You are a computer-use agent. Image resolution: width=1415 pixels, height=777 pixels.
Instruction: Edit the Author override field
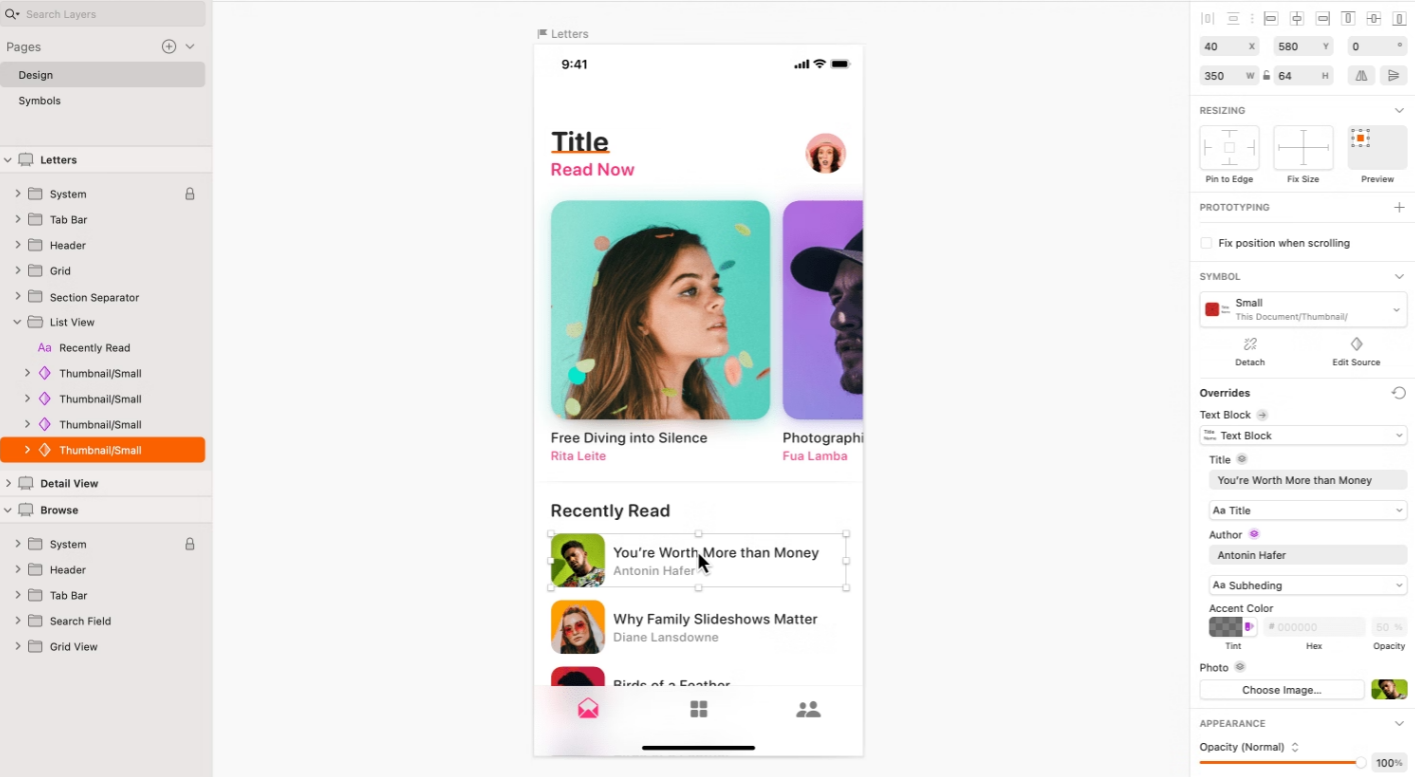coord(1307,555)
